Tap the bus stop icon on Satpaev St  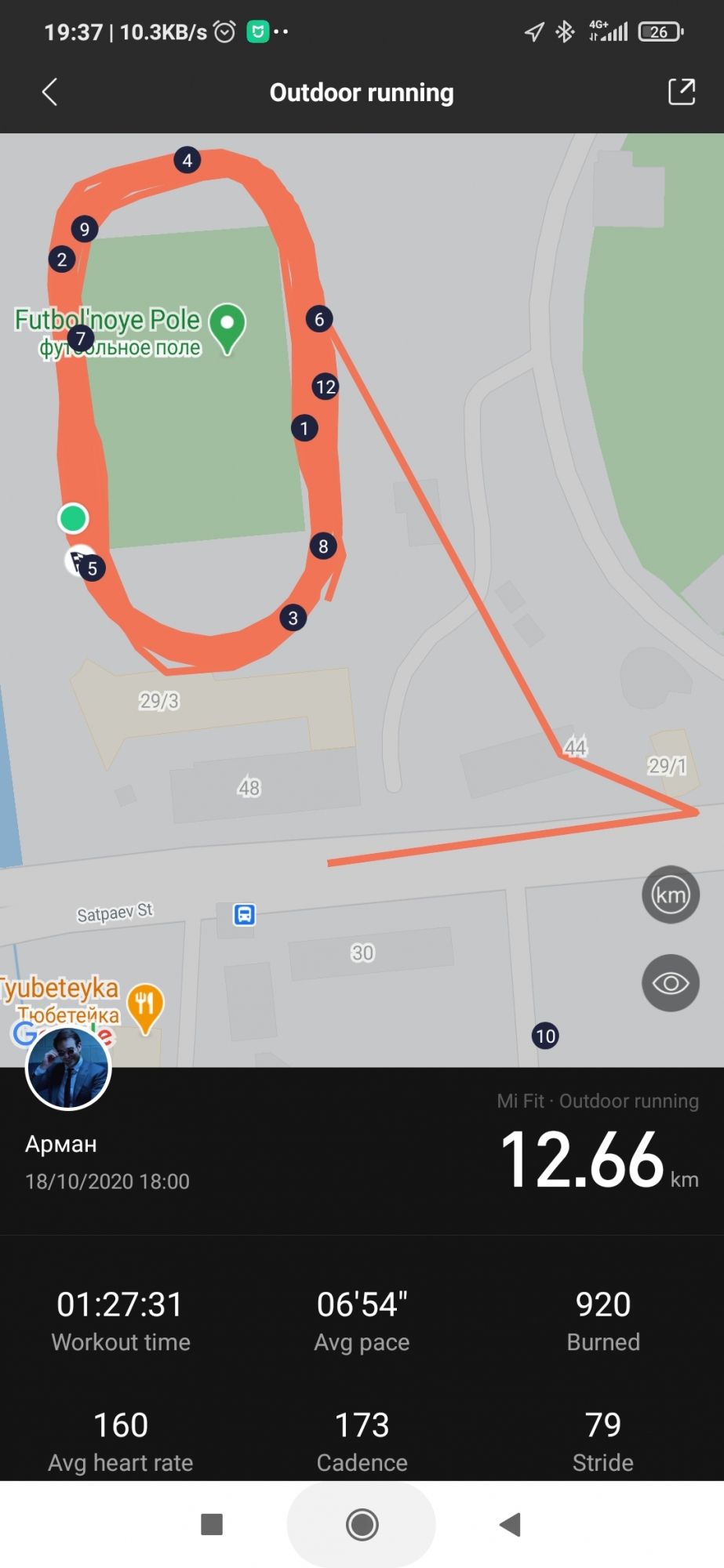(x=245, y=914)
